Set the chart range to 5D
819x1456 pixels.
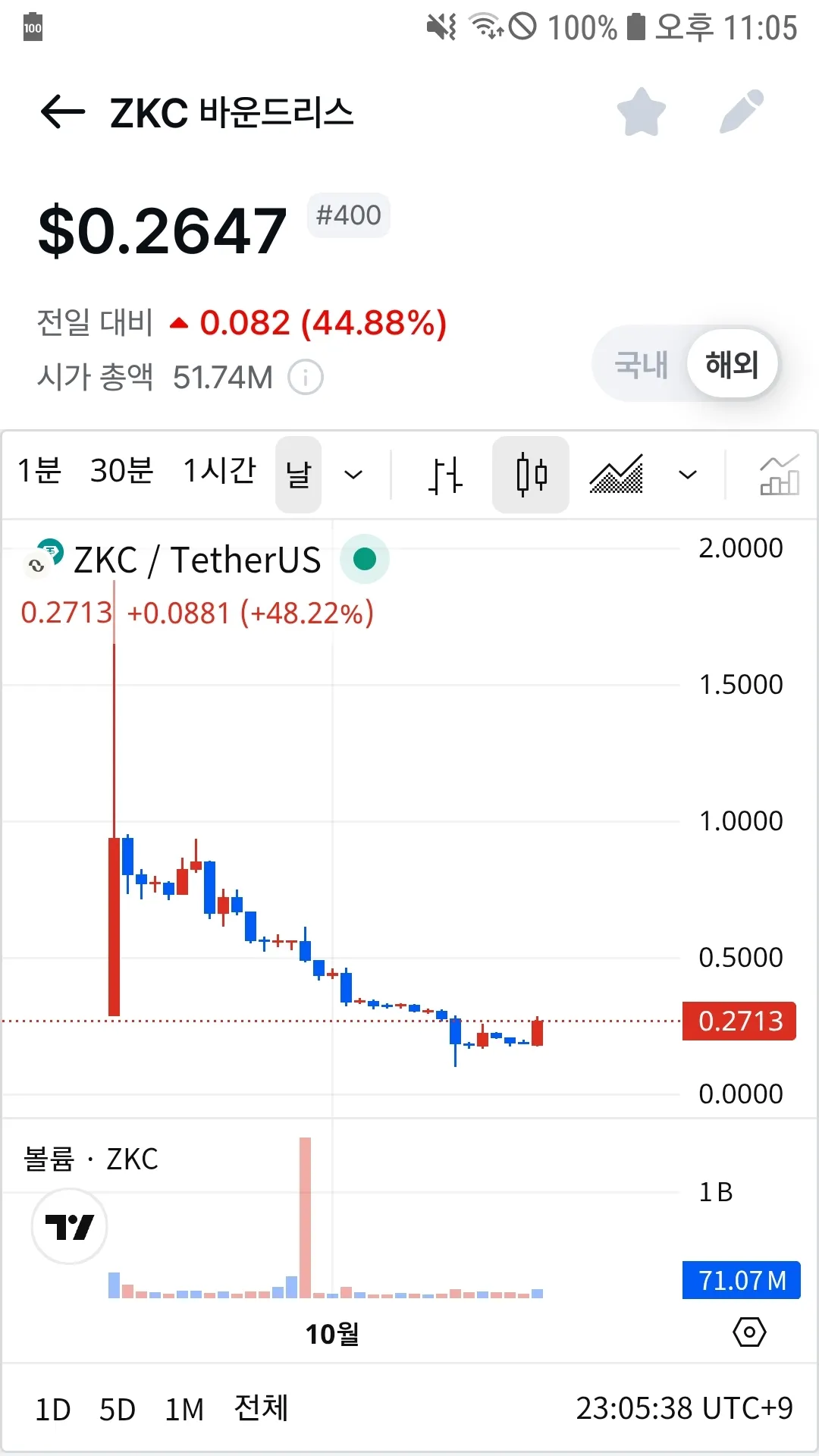(118, 1410)
